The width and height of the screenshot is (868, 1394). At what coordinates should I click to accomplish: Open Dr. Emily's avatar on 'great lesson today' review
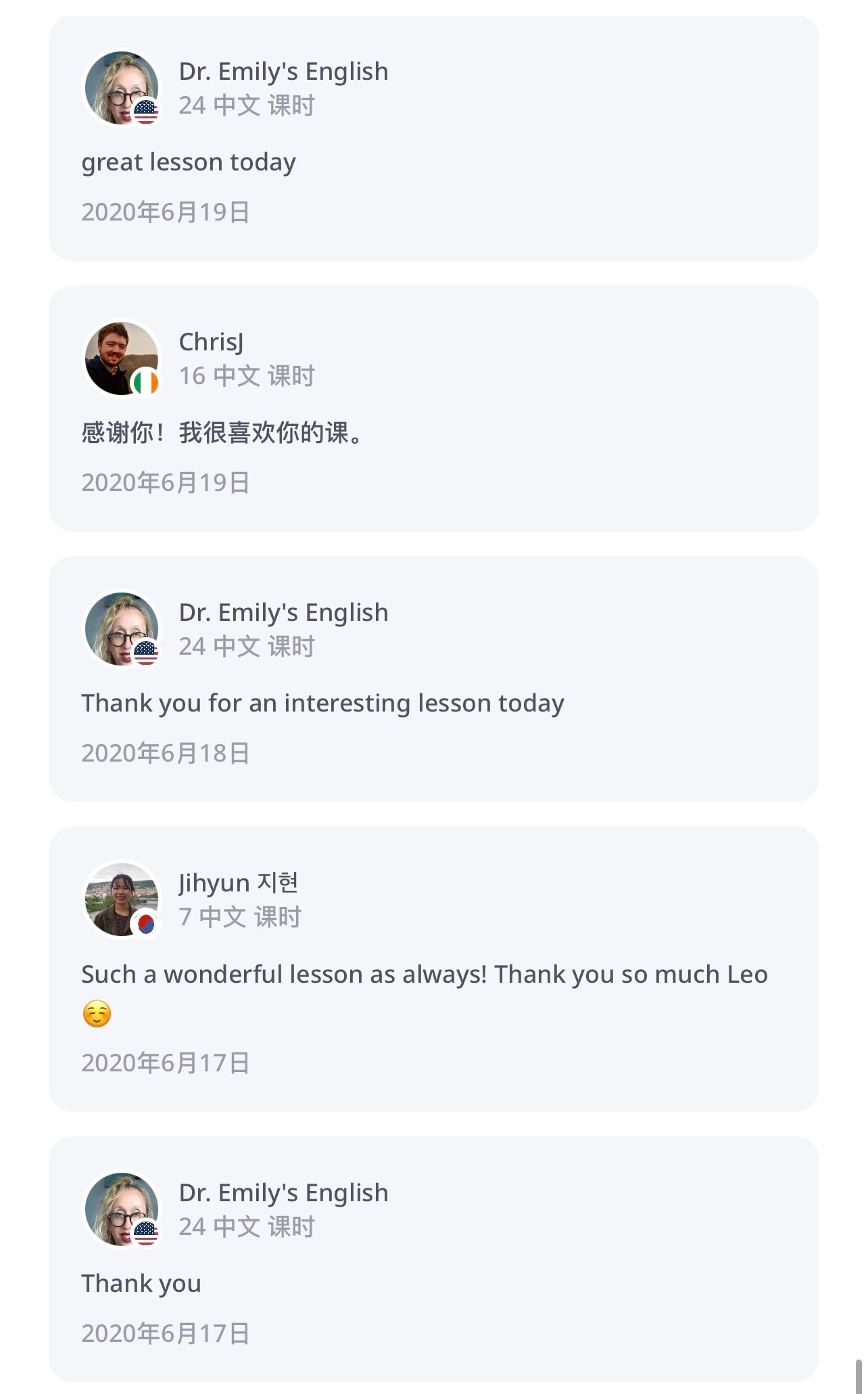click(x=122, y=88)
